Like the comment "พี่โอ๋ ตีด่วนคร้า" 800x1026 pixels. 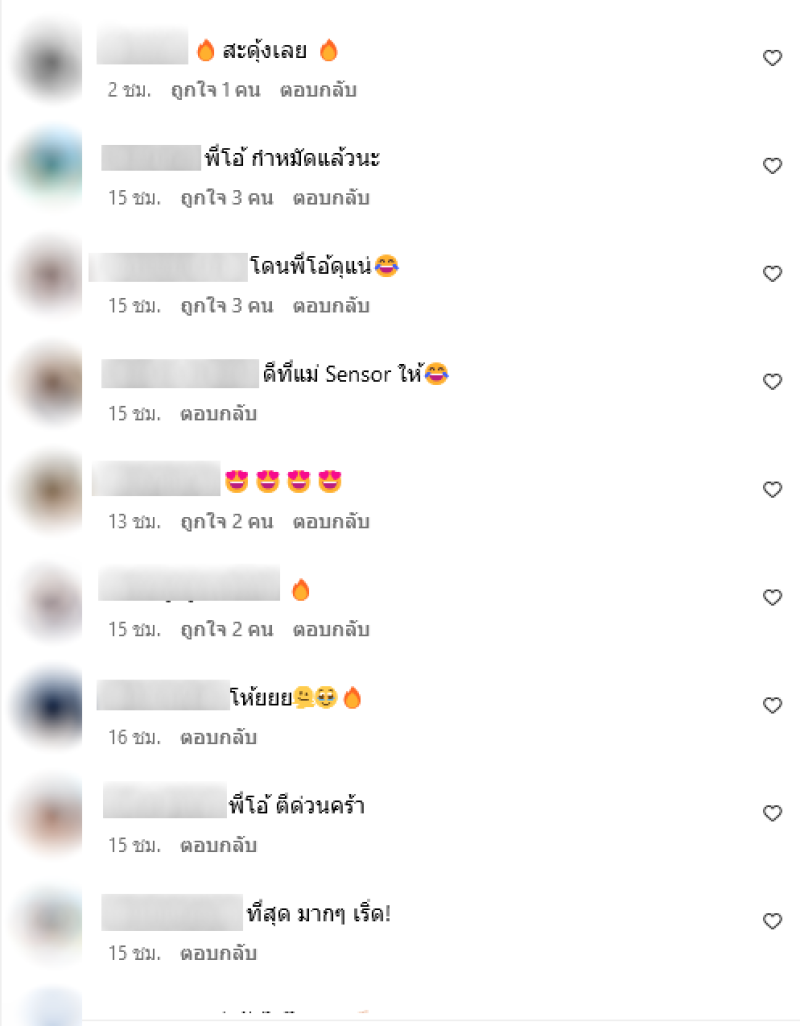(x=772, y=814)
